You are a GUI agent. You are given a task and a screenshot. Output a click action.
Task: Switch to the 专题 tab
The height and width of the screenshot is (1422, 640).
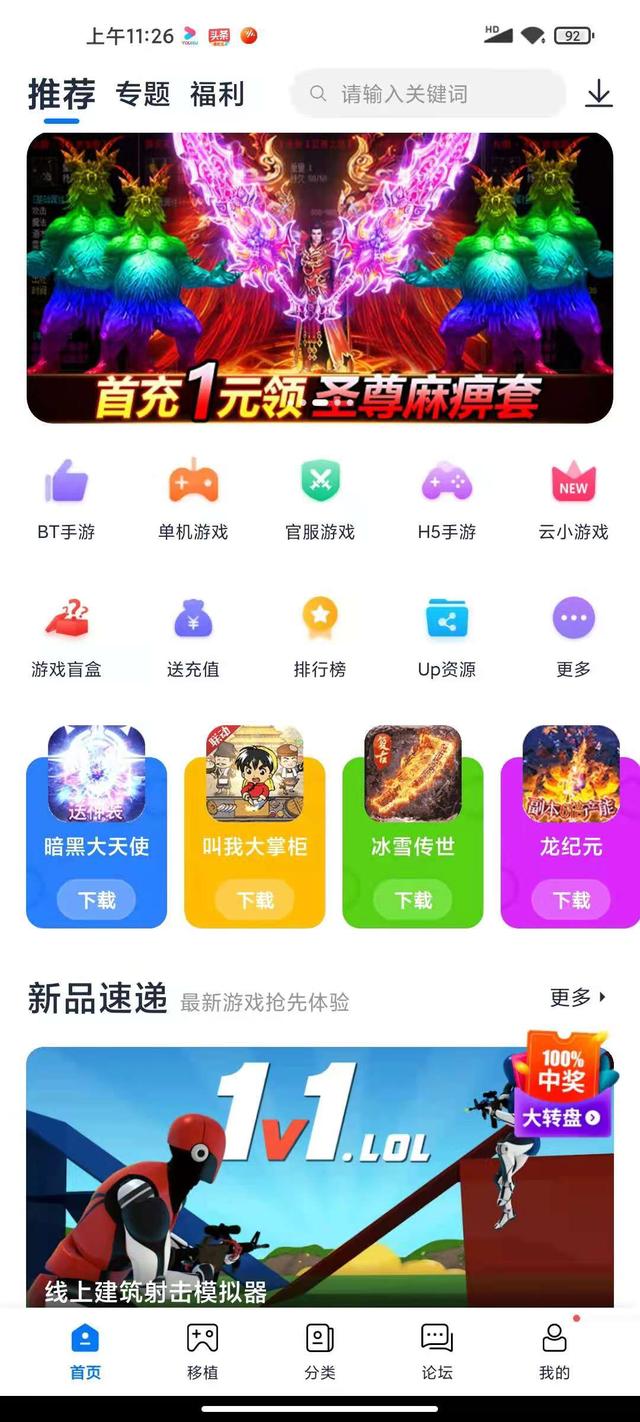143,95
